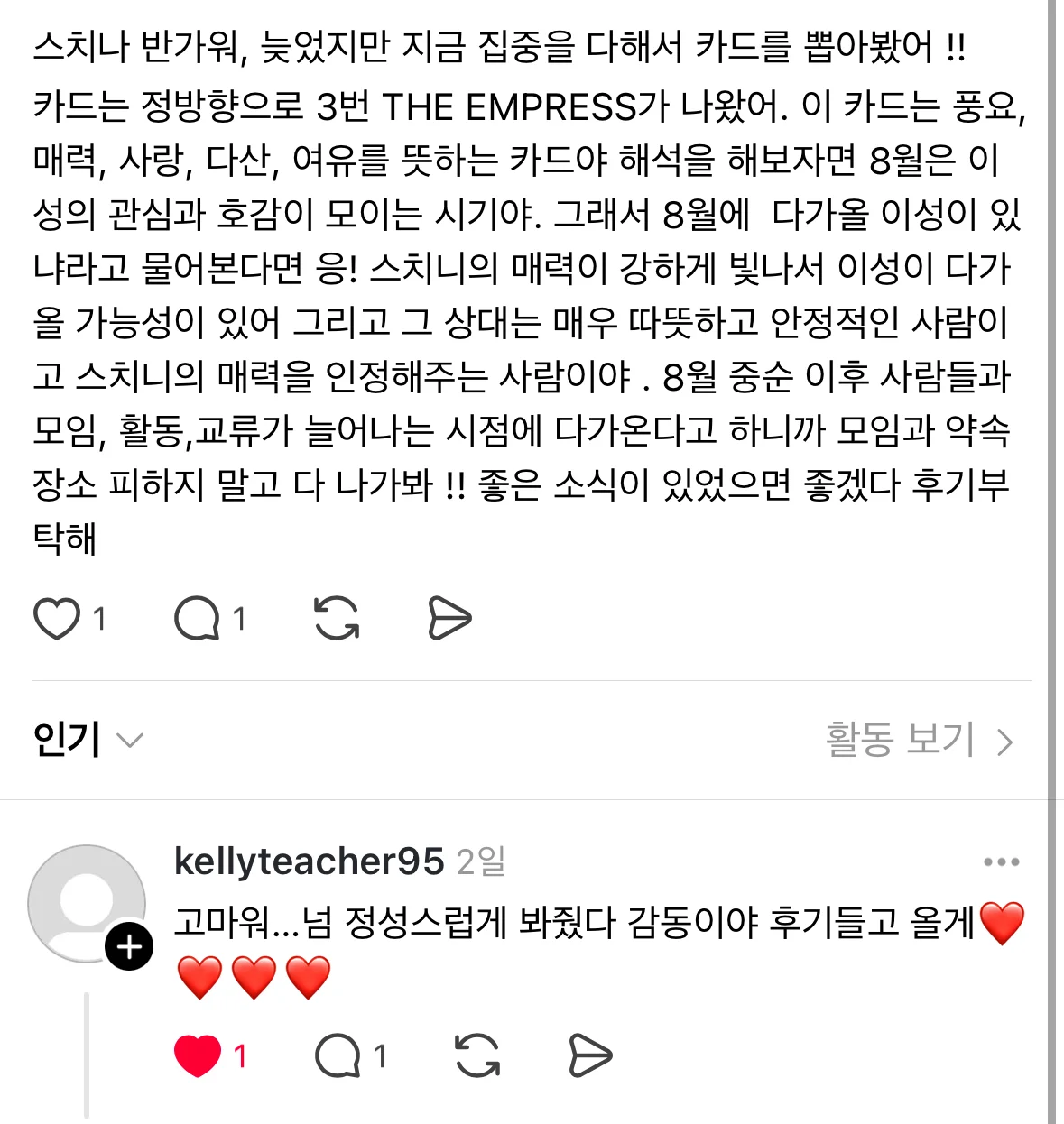This screenshot has width=1064, height=1124.
Task: Like the tarot reading post with heart icon
Action: point(60,619)
